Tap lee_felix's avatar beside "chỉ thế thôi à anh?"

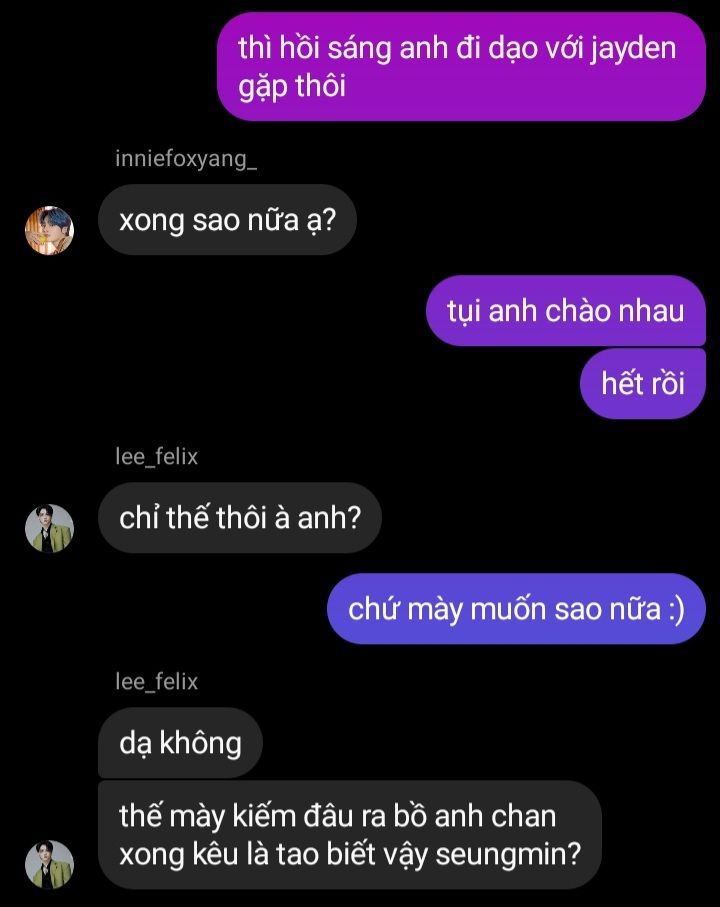coord(49,529)
